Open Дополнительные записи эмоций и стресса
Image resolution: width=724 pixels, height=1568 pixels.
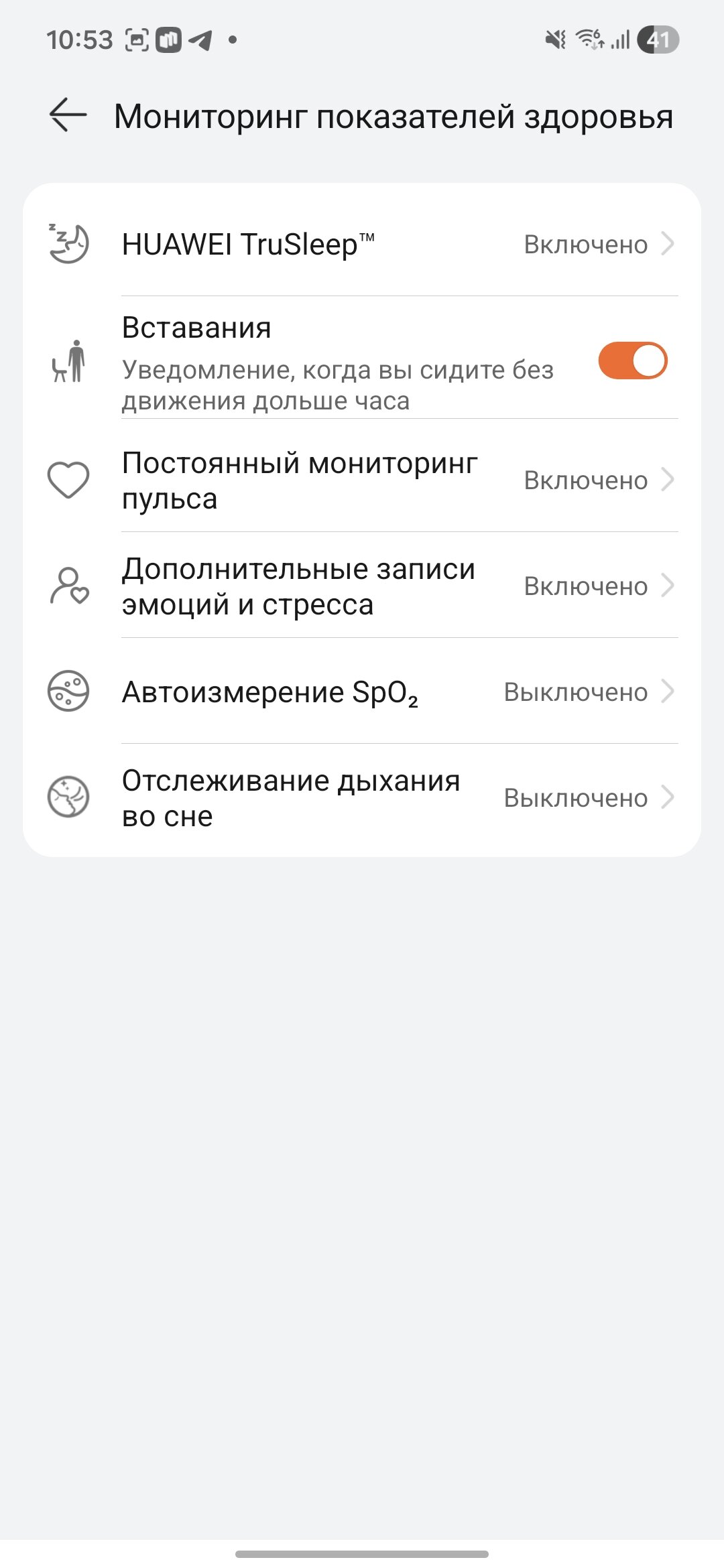click(x=362, y=586)
